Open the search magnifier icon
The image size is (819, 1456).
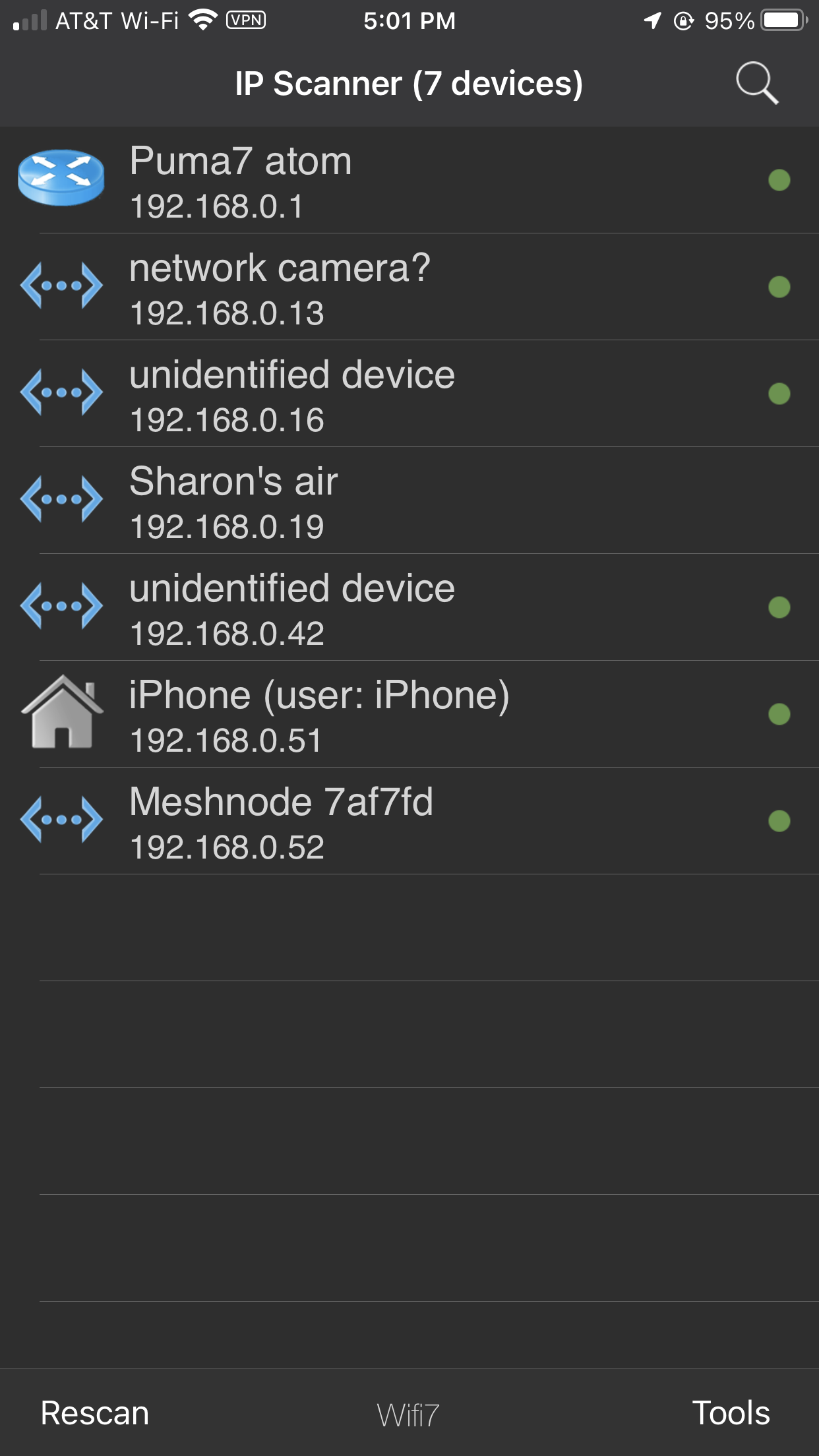pos(757,84)
